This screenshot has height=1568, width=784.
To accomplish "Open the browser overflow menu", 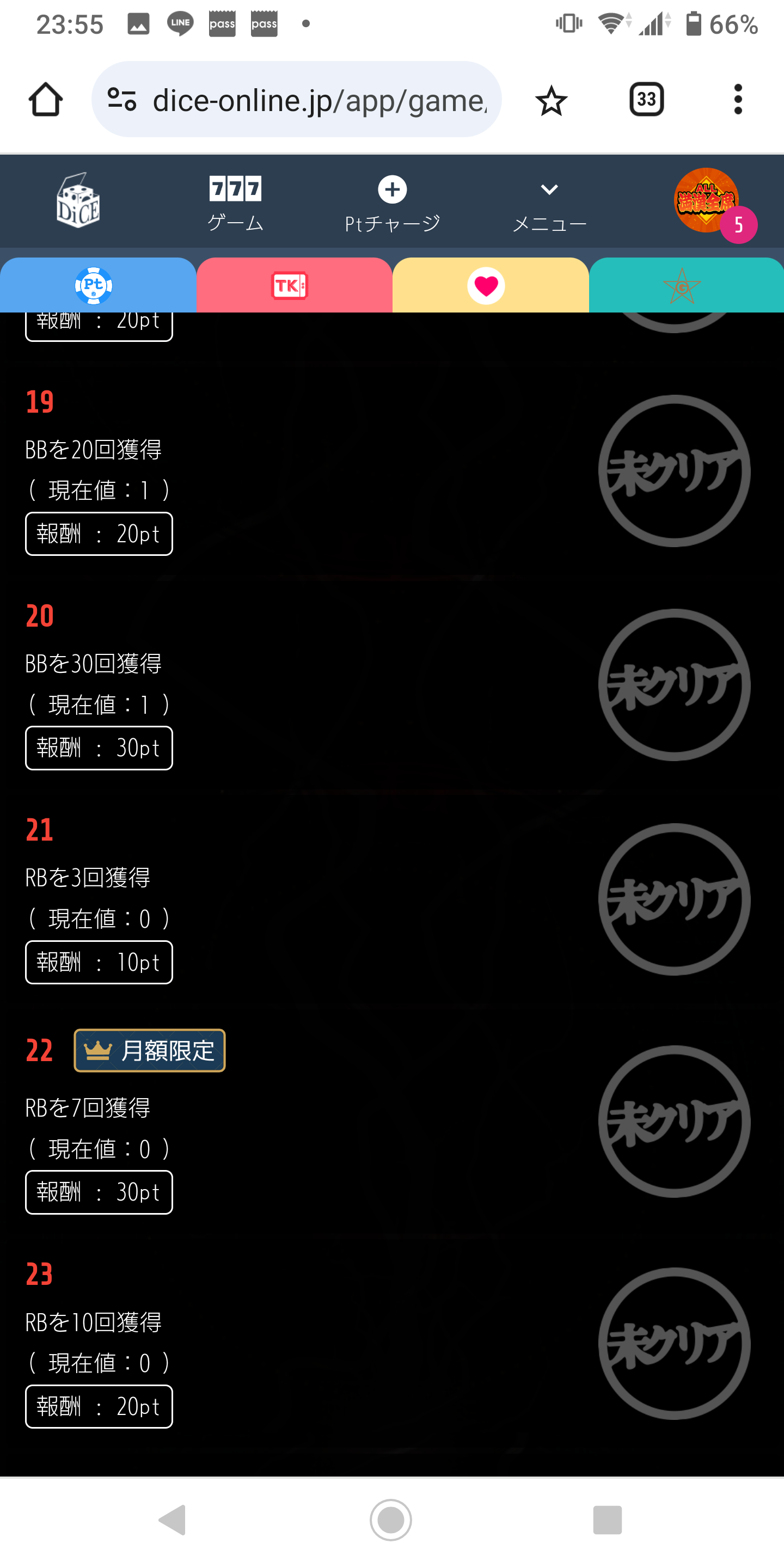I will [x=738, y=99].
